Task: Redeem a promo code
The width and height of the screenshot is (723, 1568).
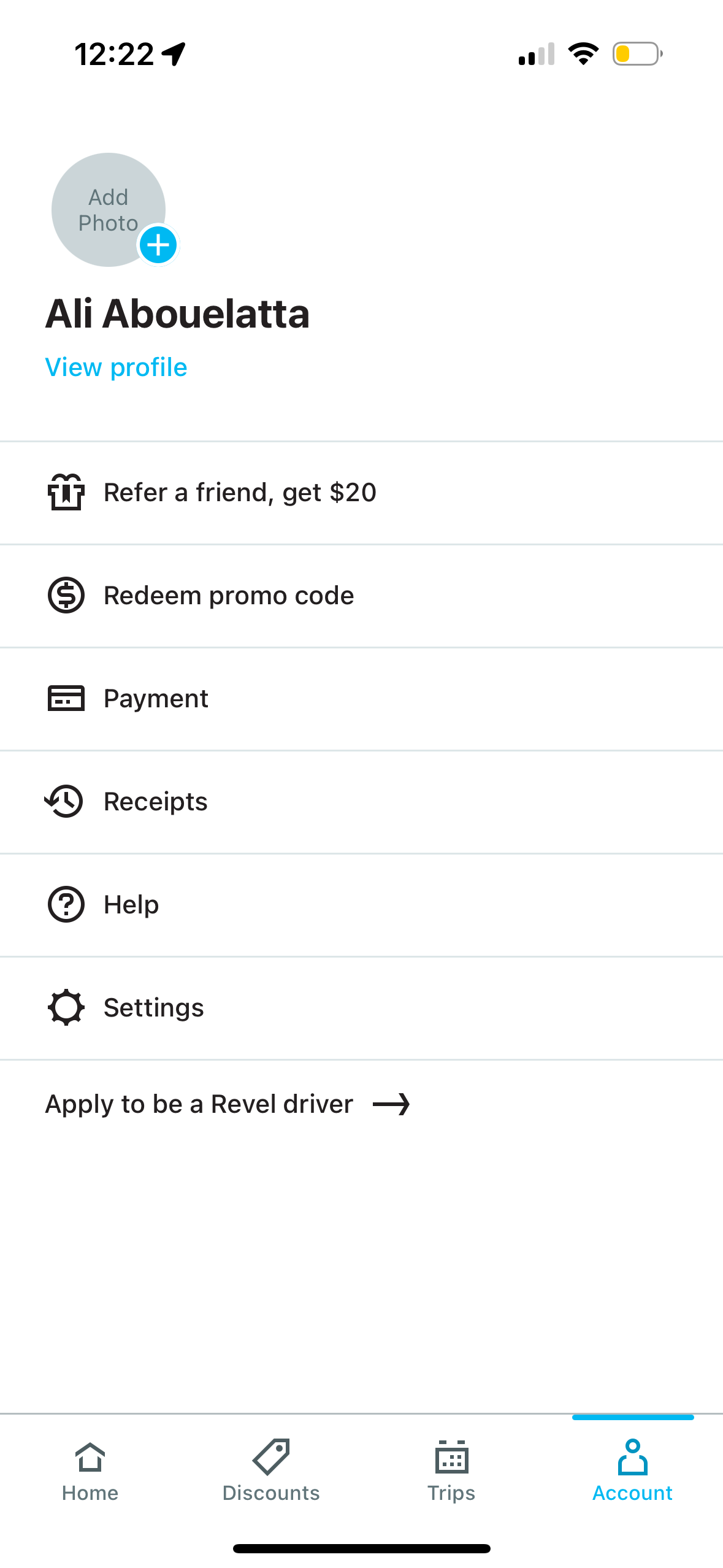Action: point(228,594)
